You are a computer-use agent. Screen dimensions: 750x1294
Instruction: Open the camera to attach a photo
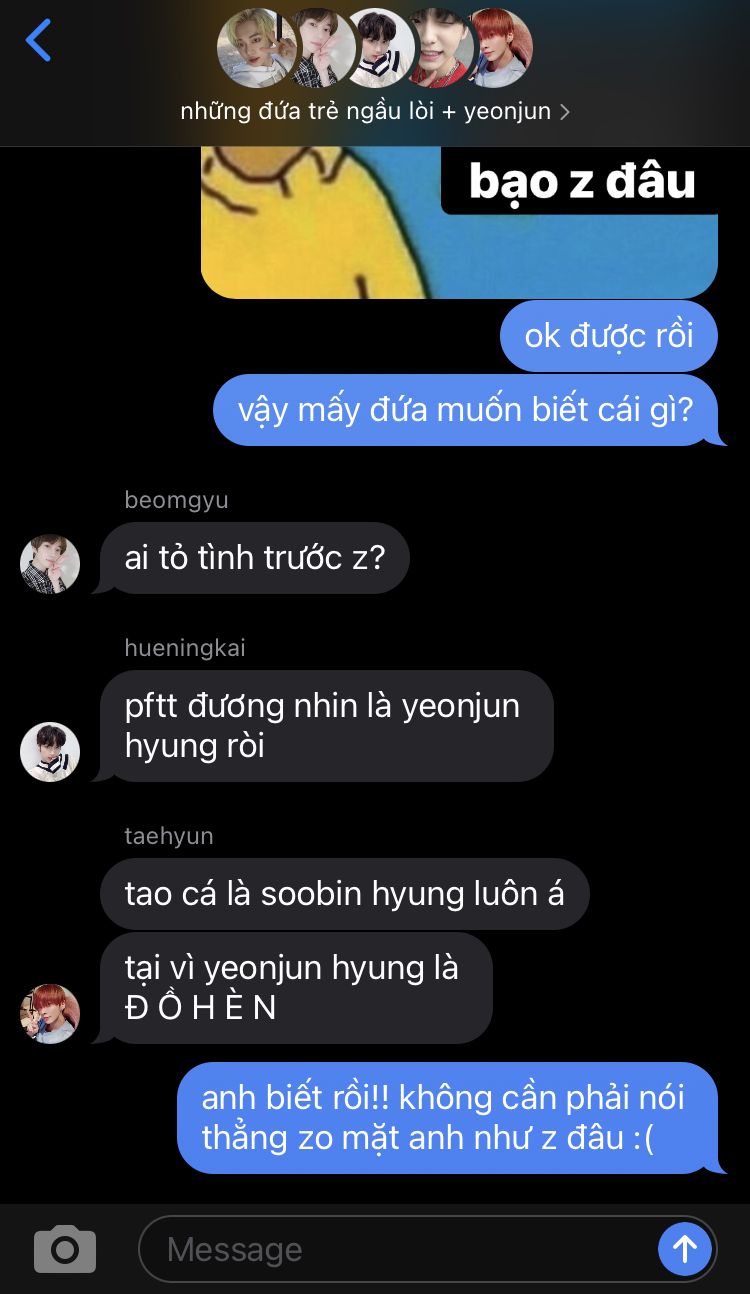point(65,1249)
